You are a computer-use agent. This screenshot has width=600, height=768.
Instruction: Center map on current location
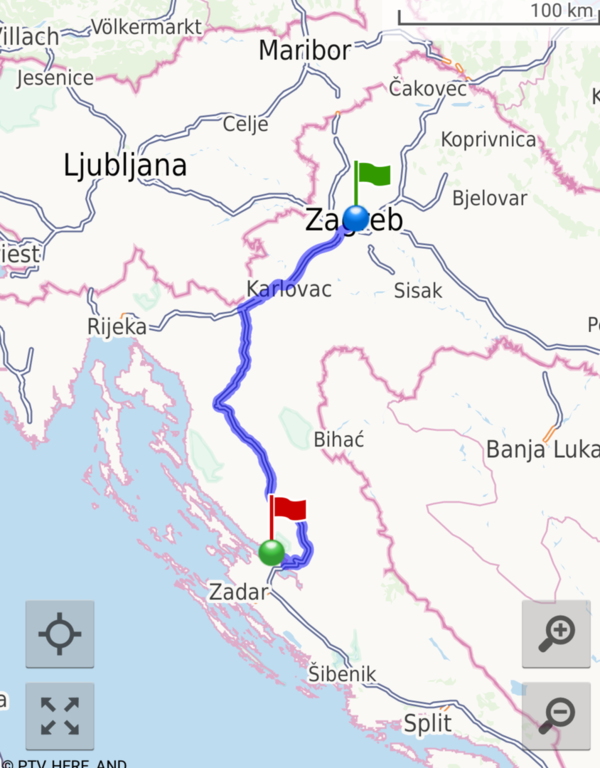[60, 634]
